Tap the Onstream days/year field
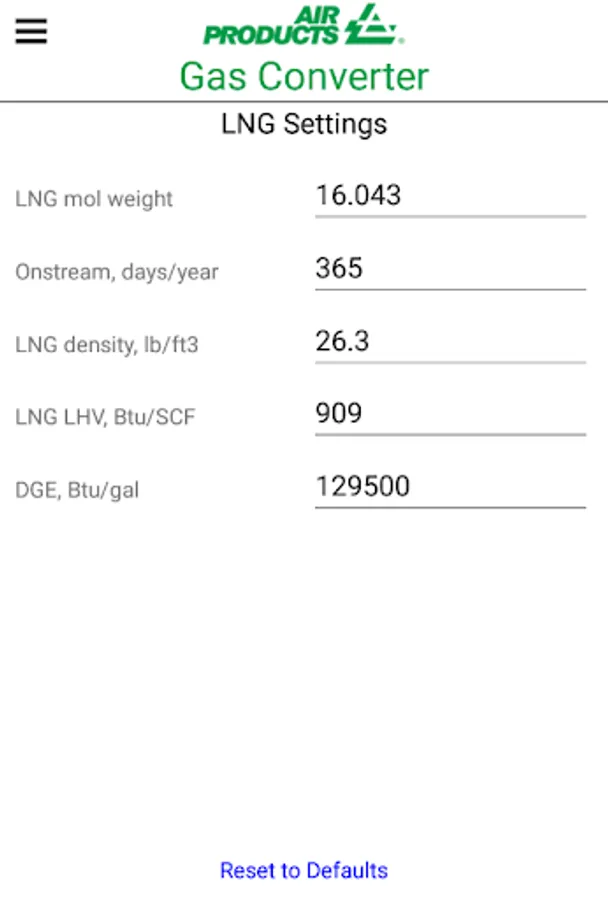 [x=449, y=268]
